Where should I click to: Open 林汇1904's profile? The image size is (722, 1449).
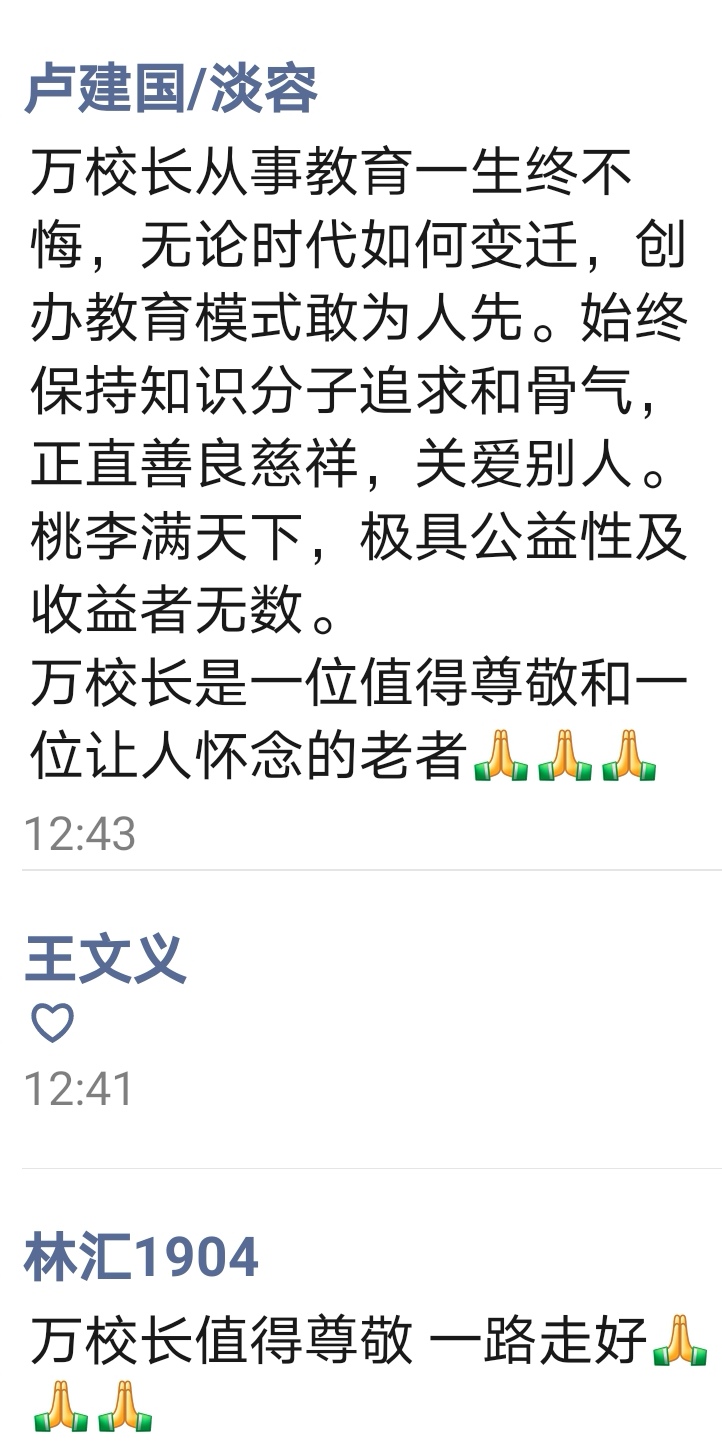141,1258
